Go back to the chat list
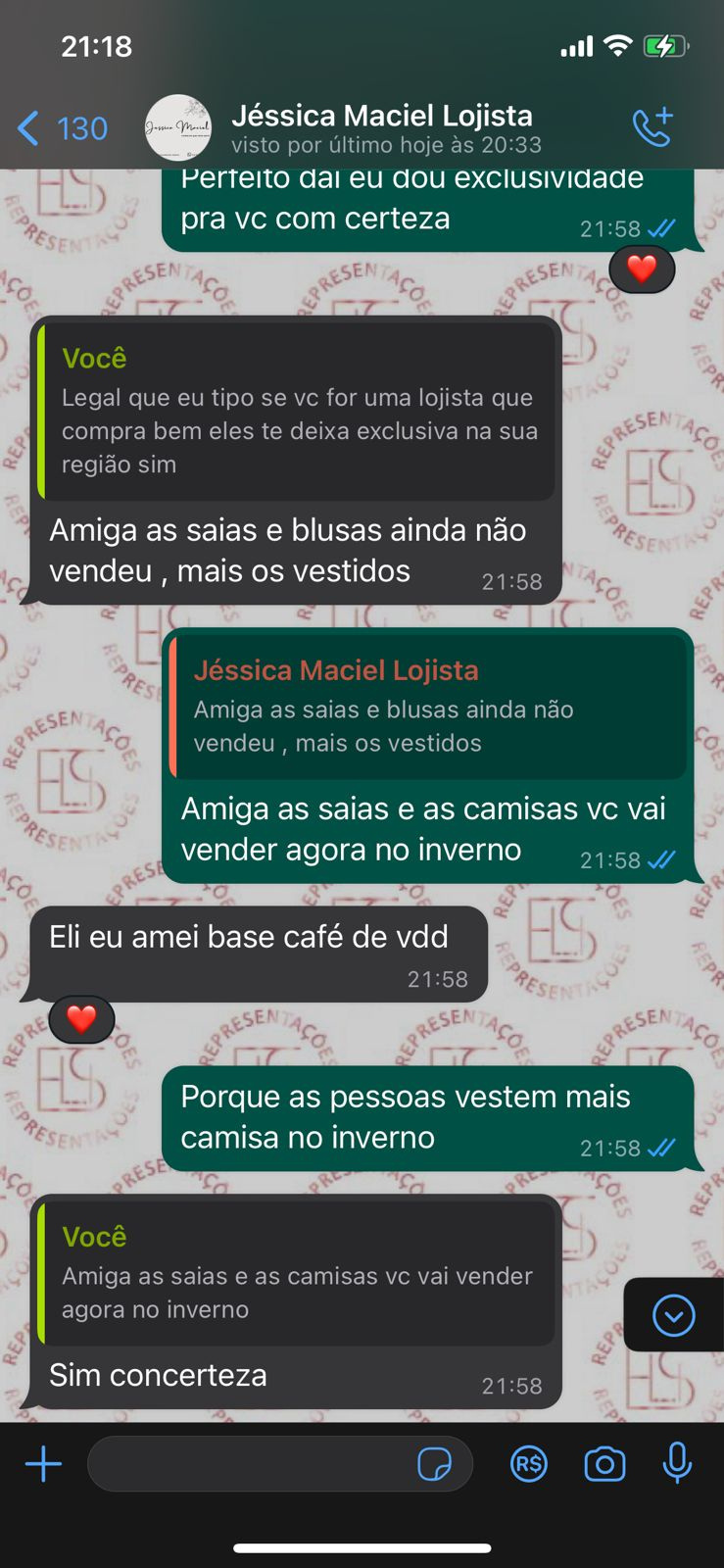Viewport: 724px width, 1568px height. (61, 128)
